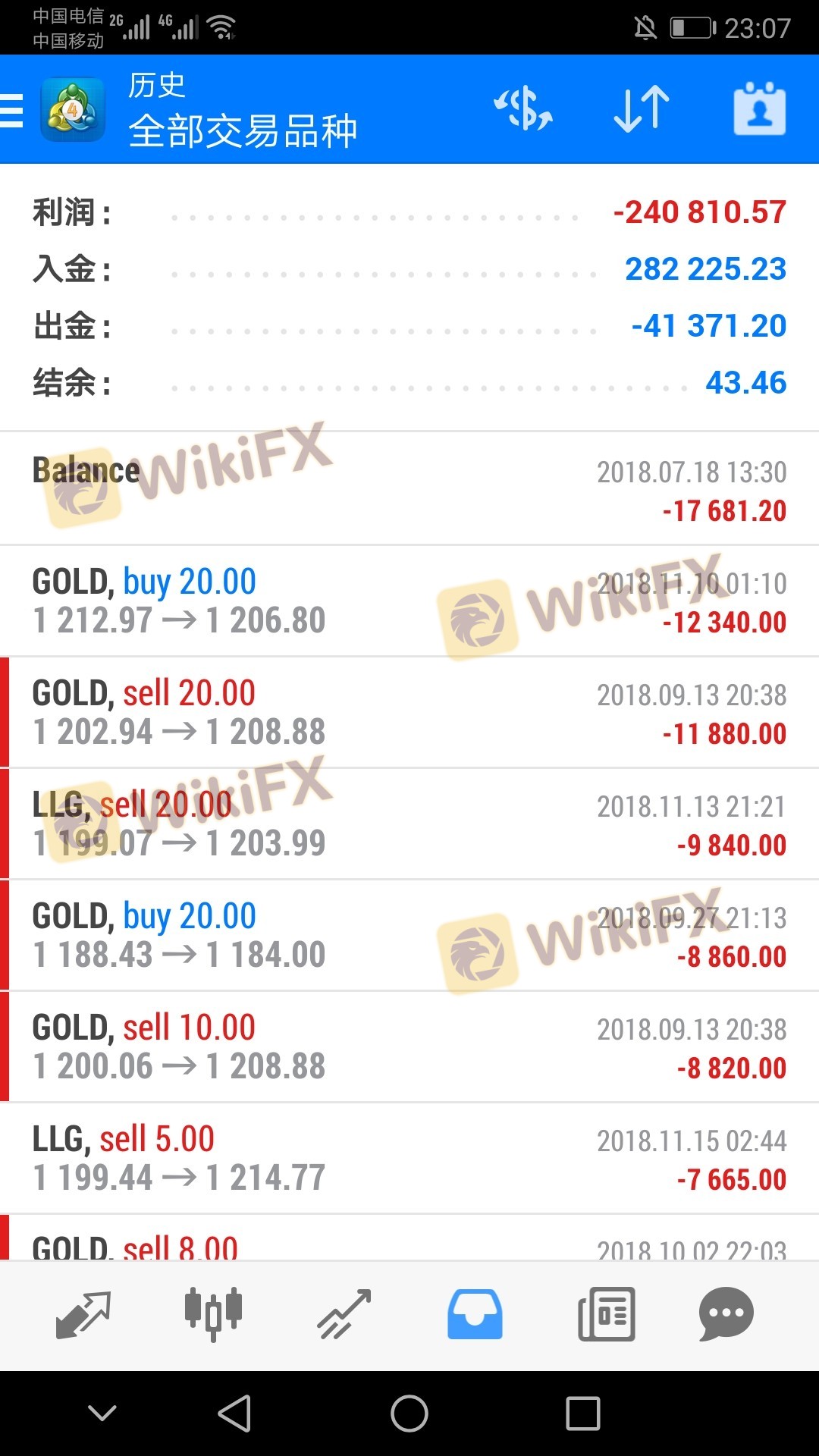Go back with the system back button
This screenshot has height=1456, width=819.
[x=234, y=1414]
